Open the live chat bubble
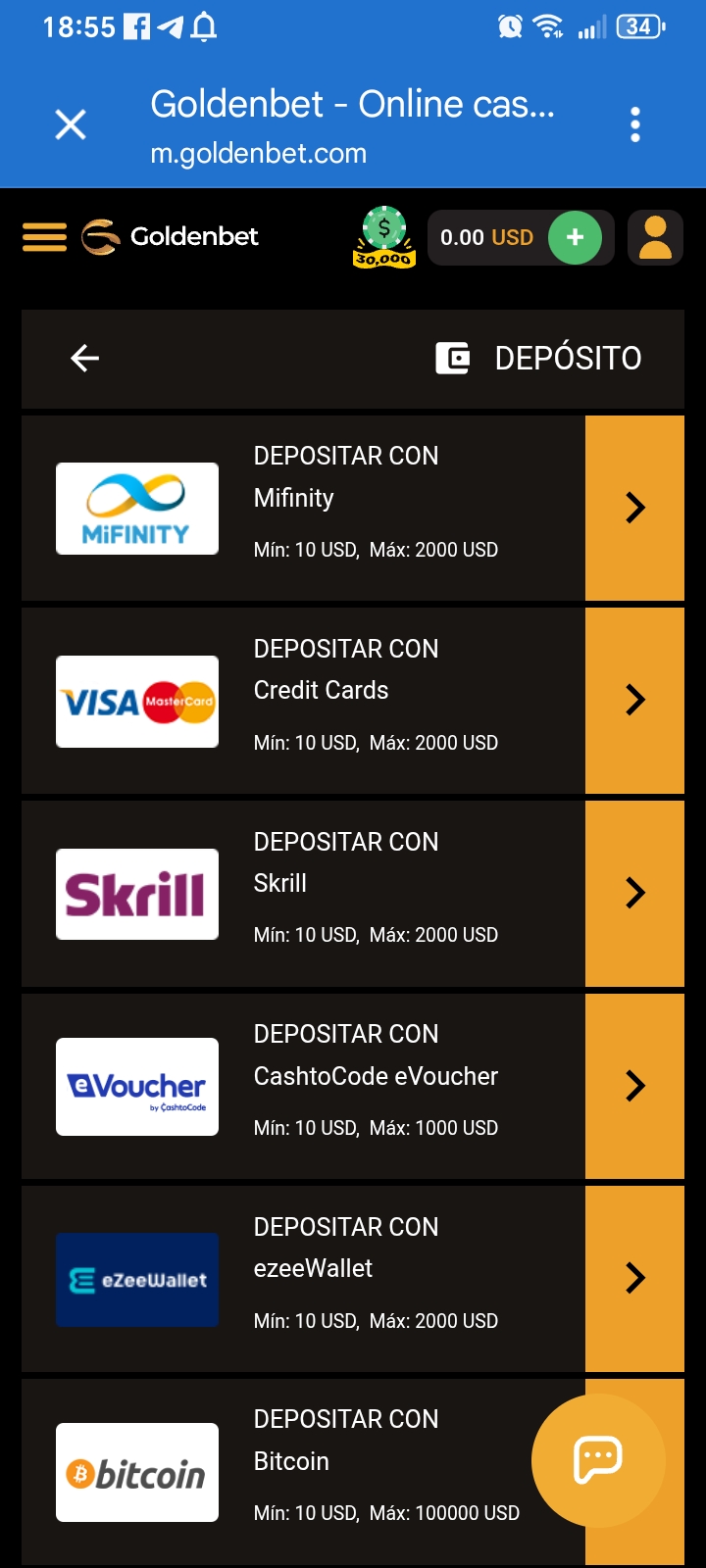Image resolution: width=706 pixels, height=1568 pixels. 598,1460
